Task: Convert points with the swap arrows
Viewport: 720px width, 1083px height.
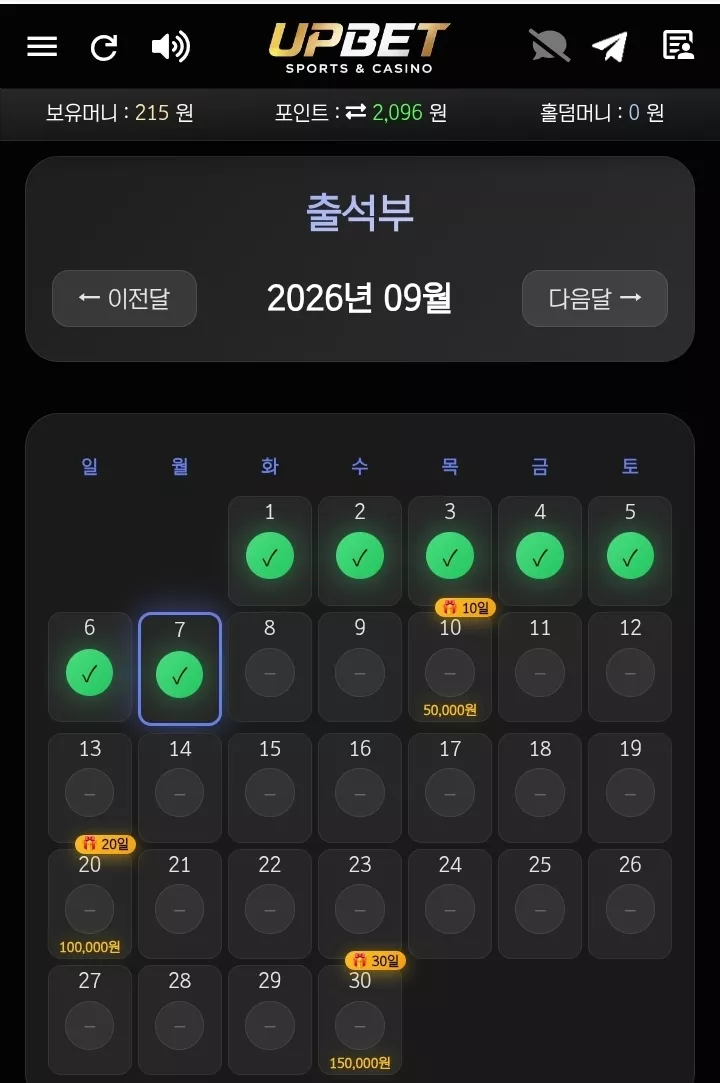Action: [x=355, y=112]
